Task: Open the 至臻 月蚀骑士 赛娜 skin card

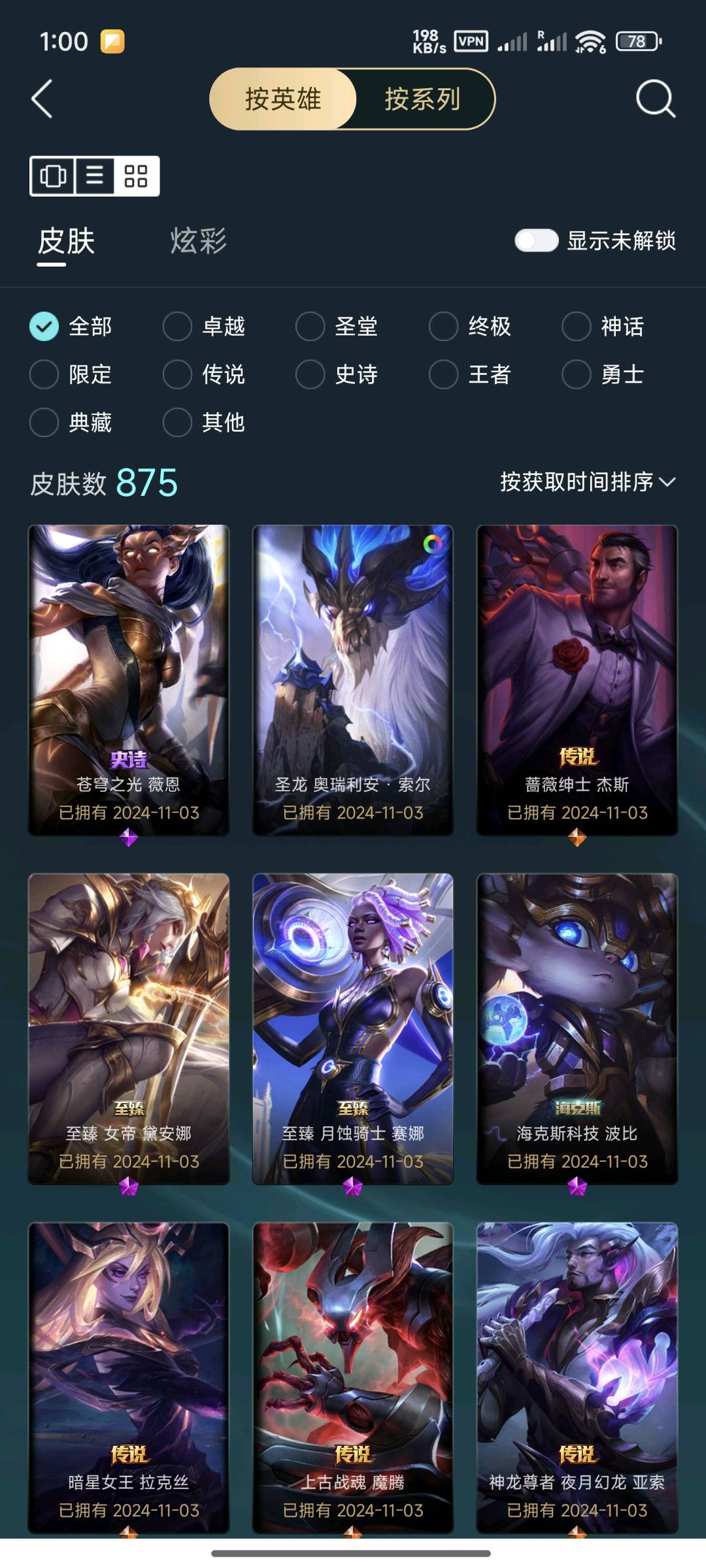Action: pos(353,1029)
